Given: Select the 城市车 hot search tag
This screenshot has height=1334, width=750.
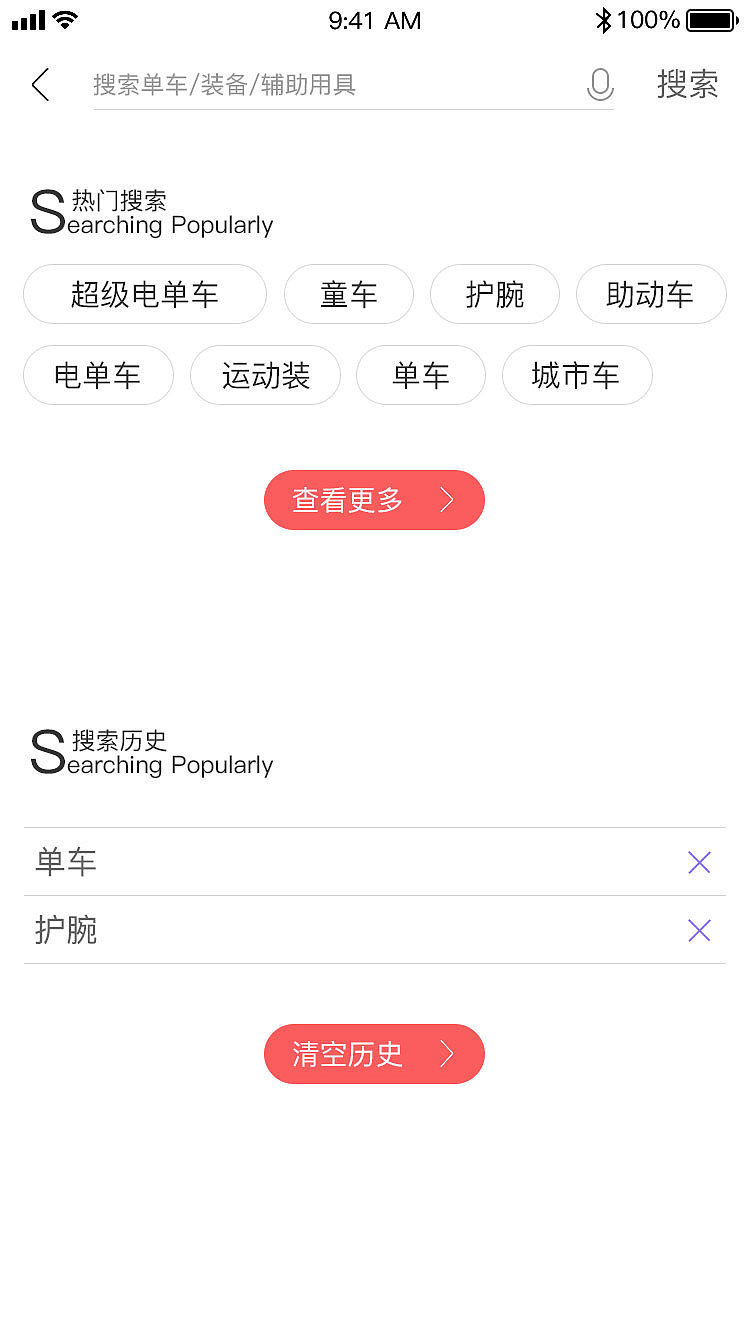Looking at the screenshot, I should click(x=577, y=375).
